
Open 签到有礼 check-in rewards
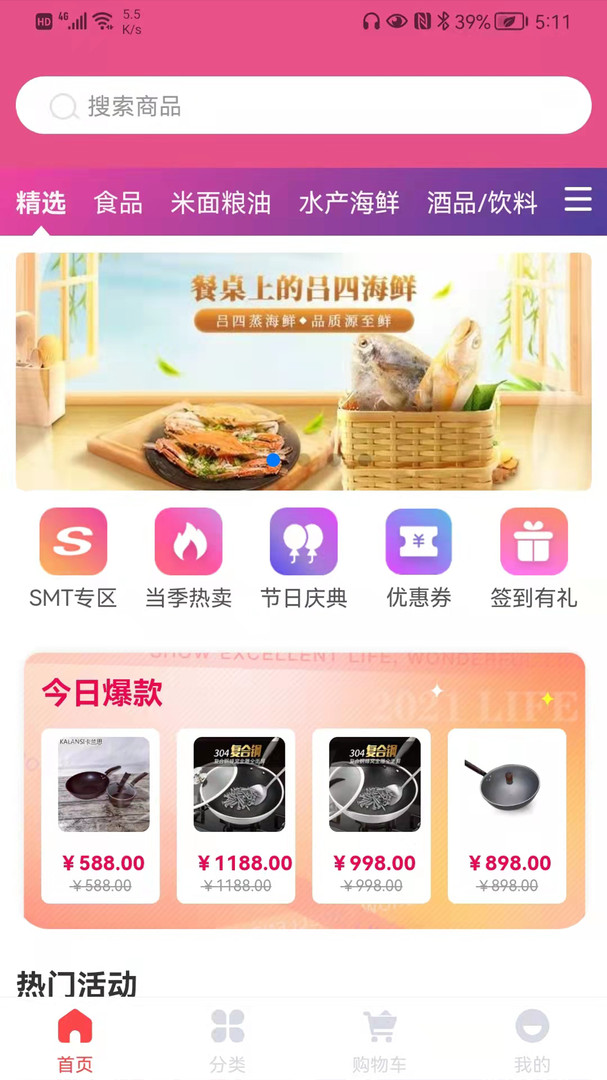point(533,558)
